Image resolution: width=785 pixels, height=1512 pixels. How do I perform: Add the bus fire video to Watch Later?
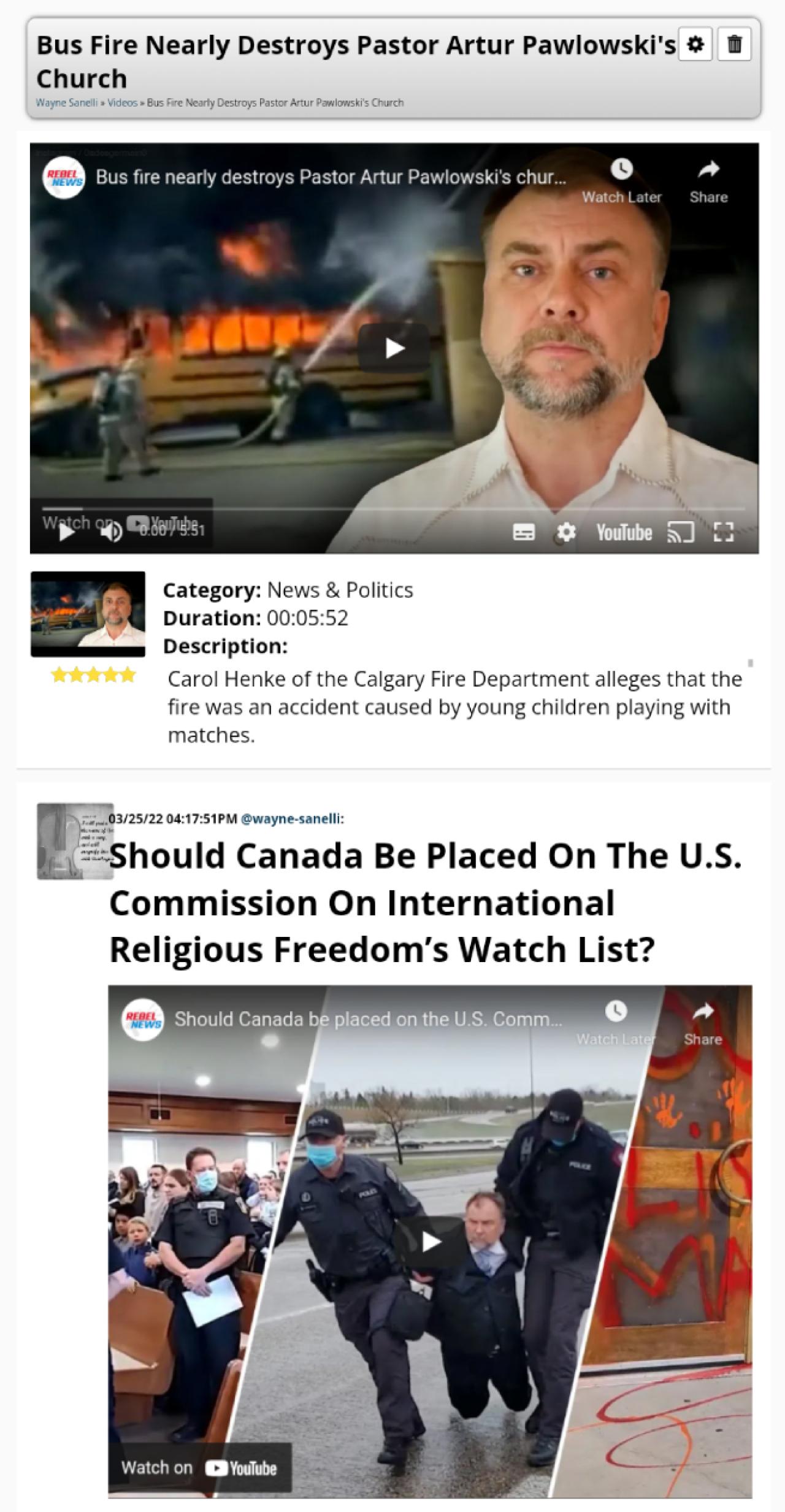pos(621,180)
